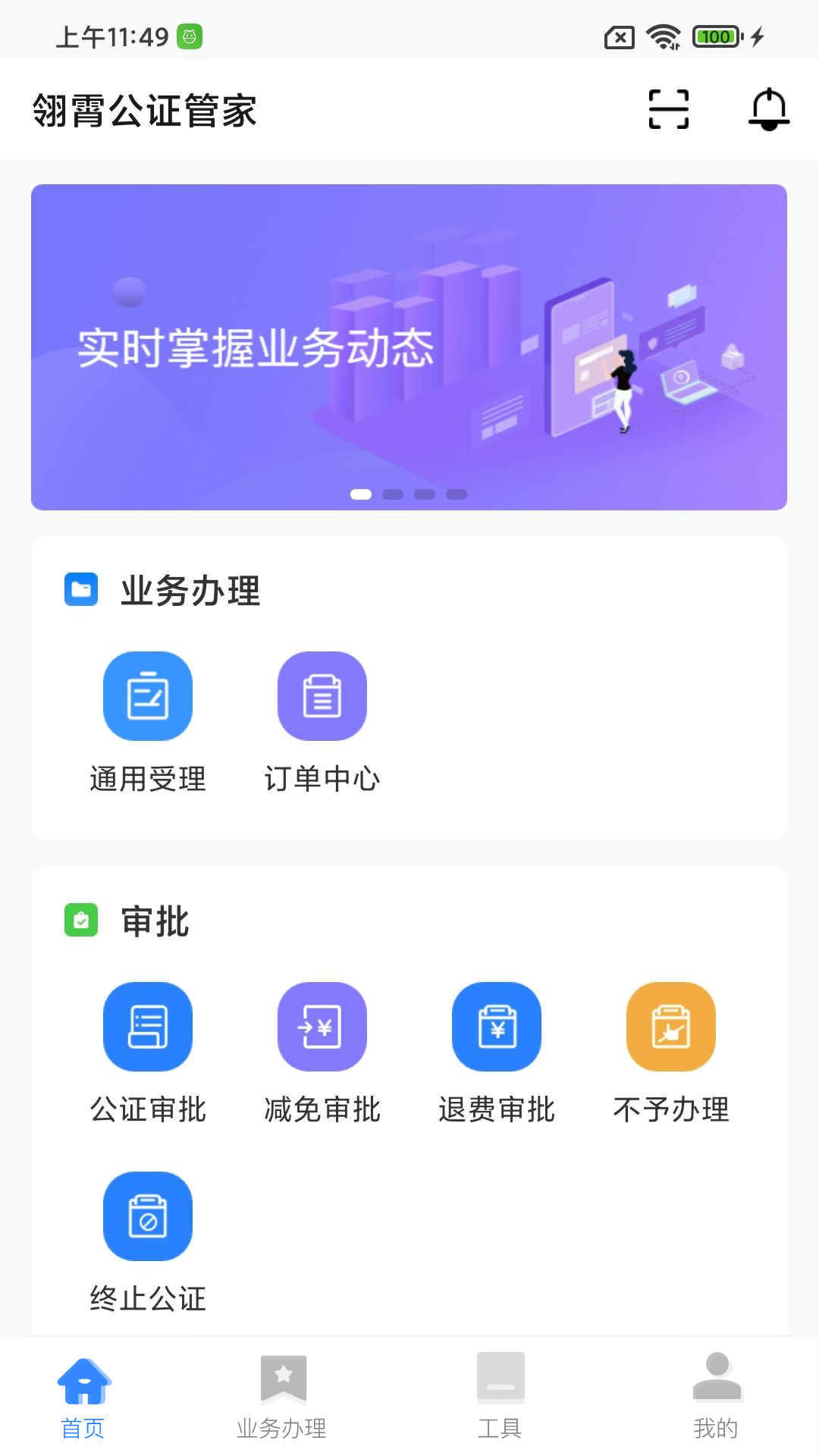Switch to the 业务办理 bottom tab
The height and width of the screenshot is (1456, 819).
point(282,1399)
